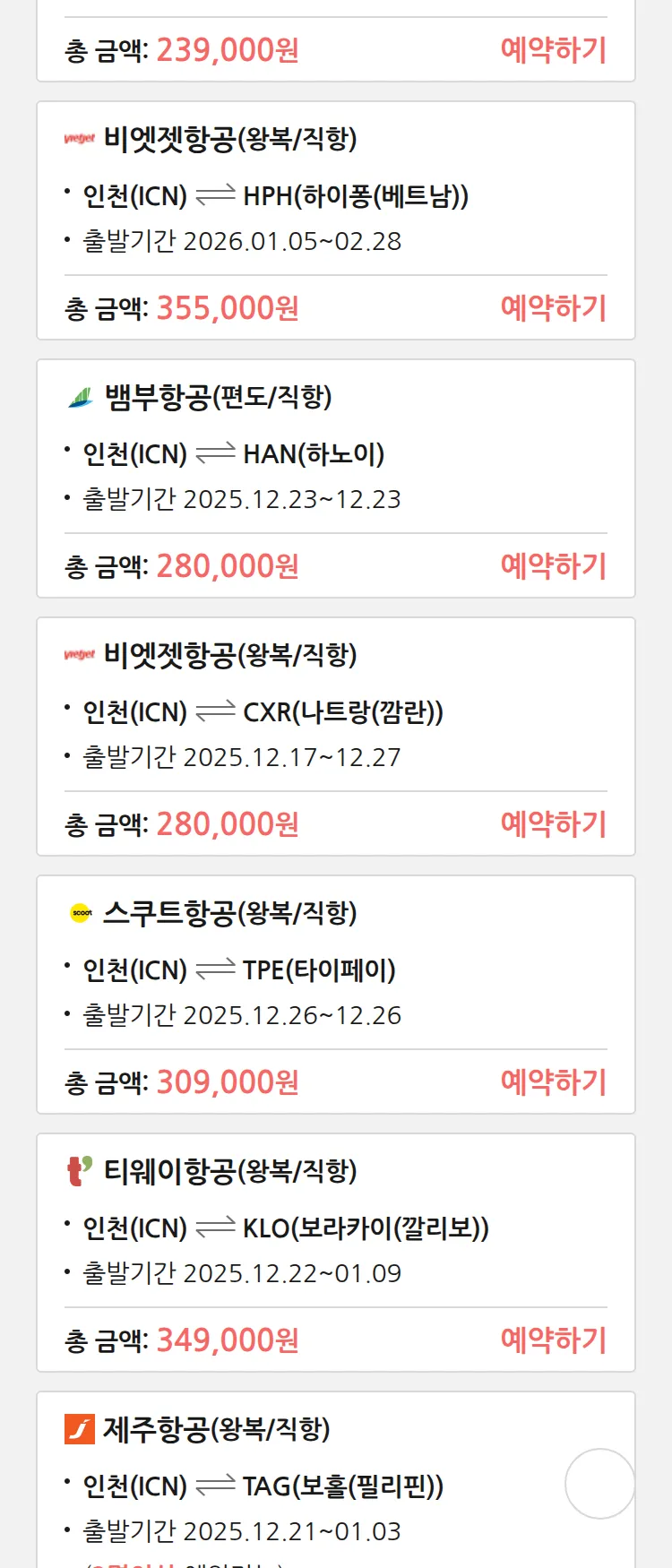The image size is (672, 1568).
Task: Tap 예약하기 on the 239,000원 fare card
Action: (x=553, y=50)
